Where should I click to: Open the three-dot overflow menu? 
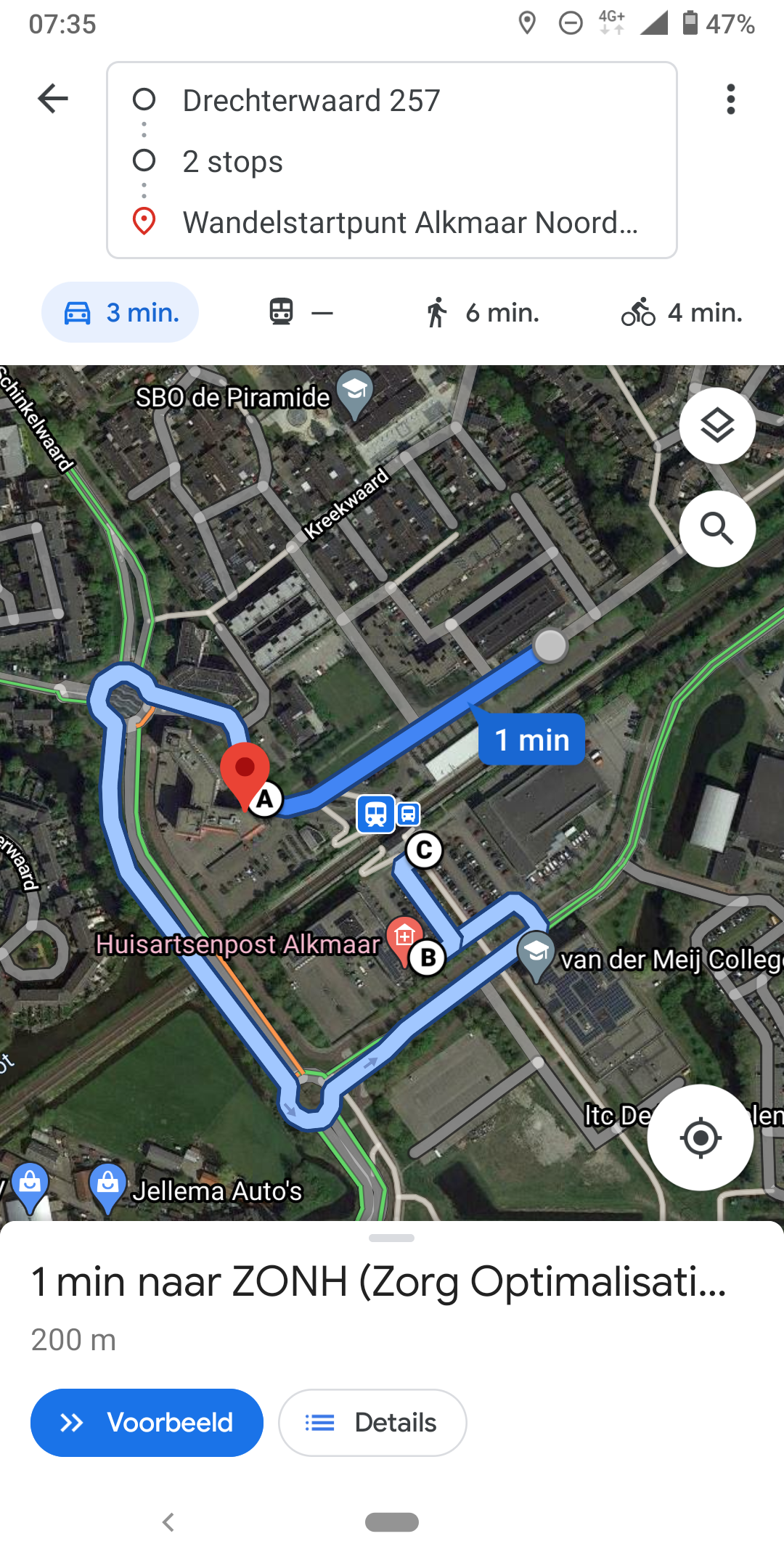(730, 99)
